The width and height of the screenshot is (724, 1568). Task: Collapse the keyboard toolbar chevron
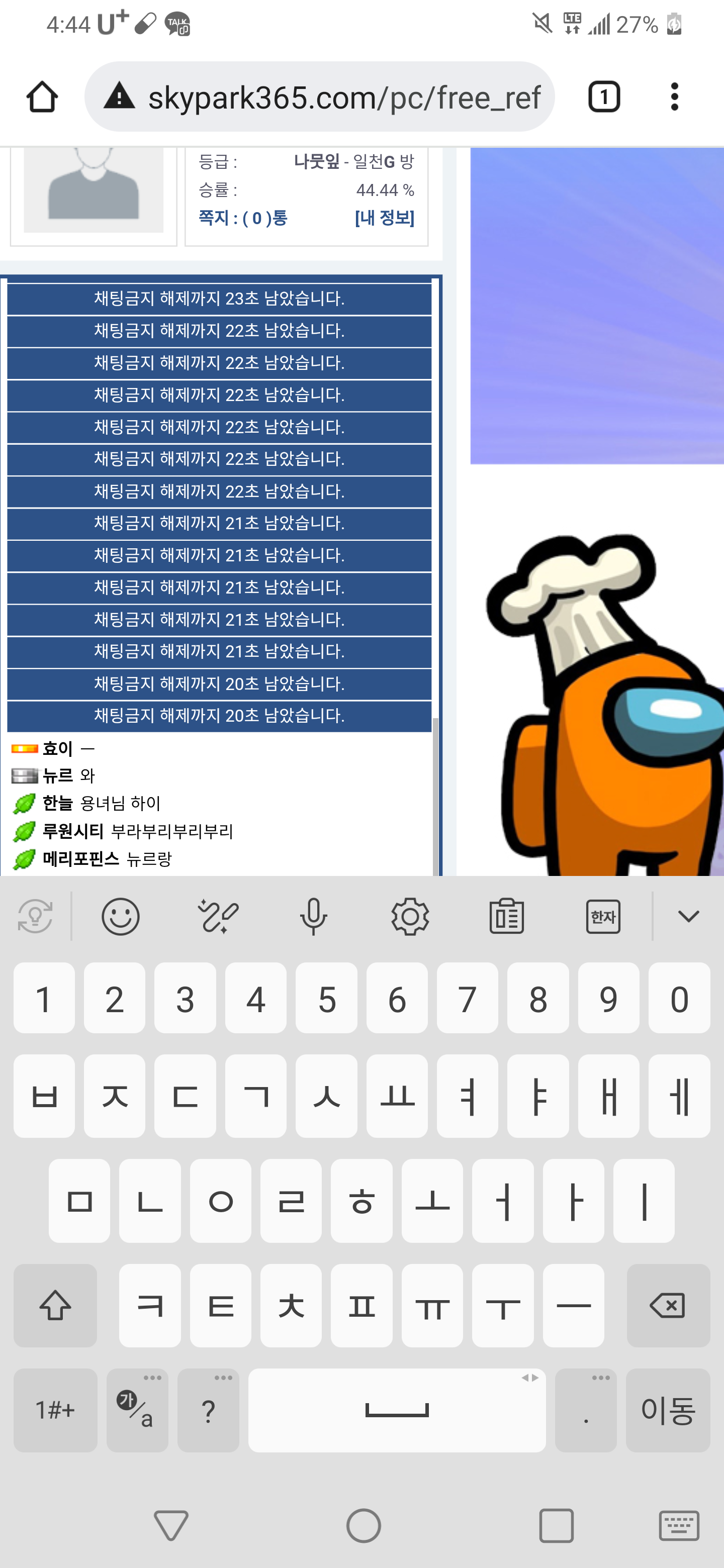(688, 916)
